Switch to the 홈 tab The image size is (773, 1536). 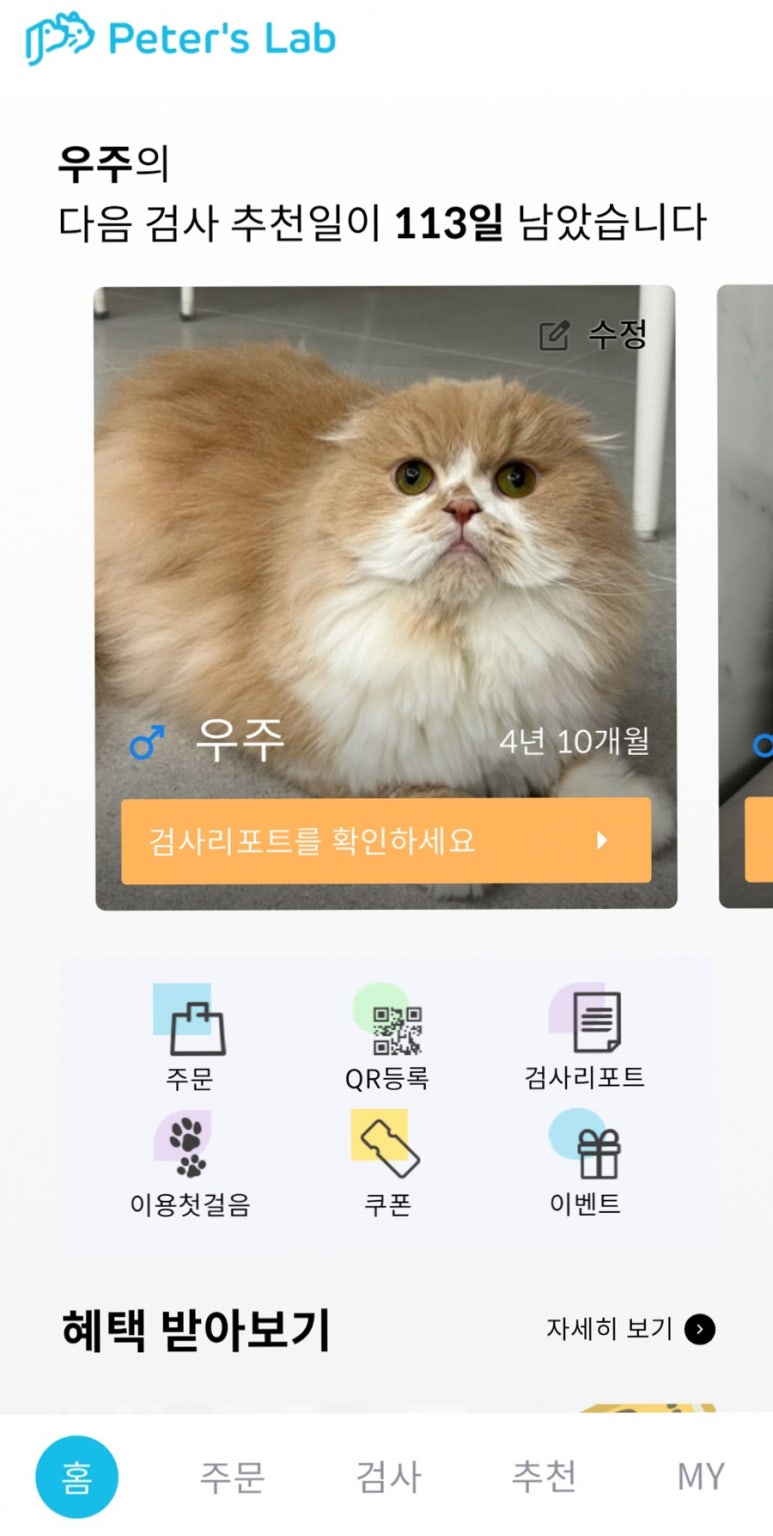[77, 1476]
